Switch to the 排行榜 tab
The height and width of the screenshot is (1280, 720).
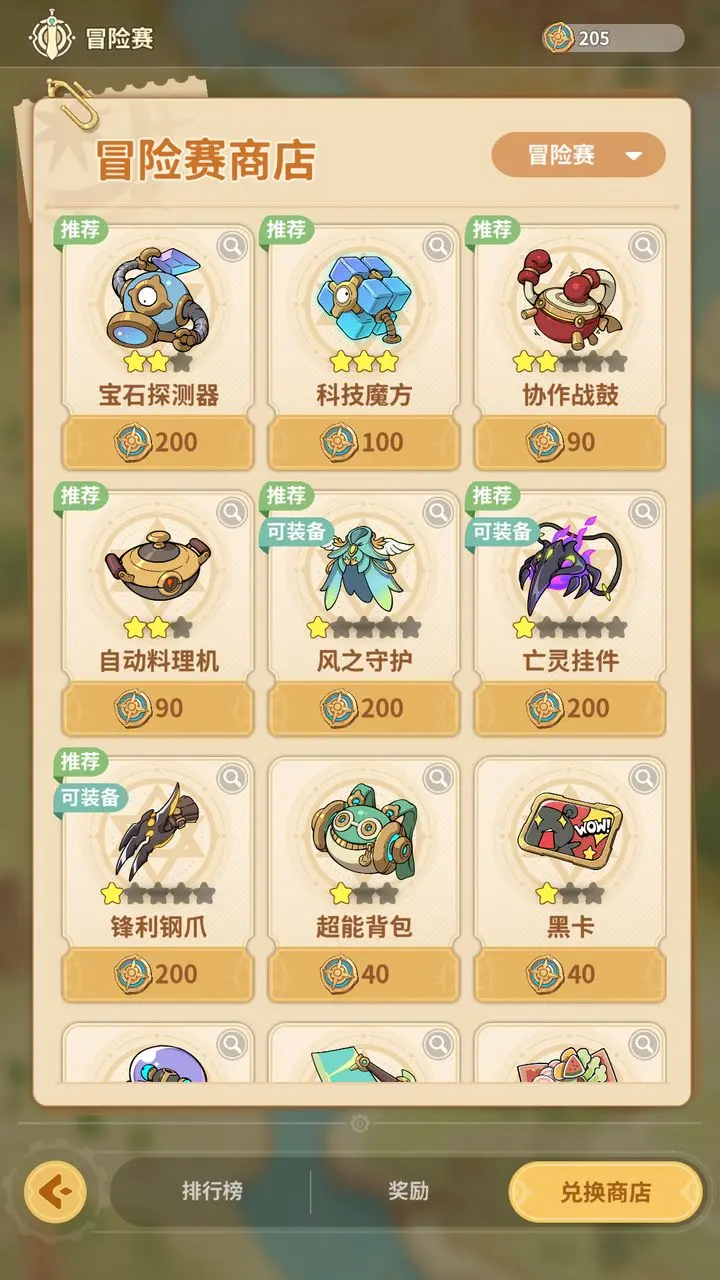[210, 1191]
